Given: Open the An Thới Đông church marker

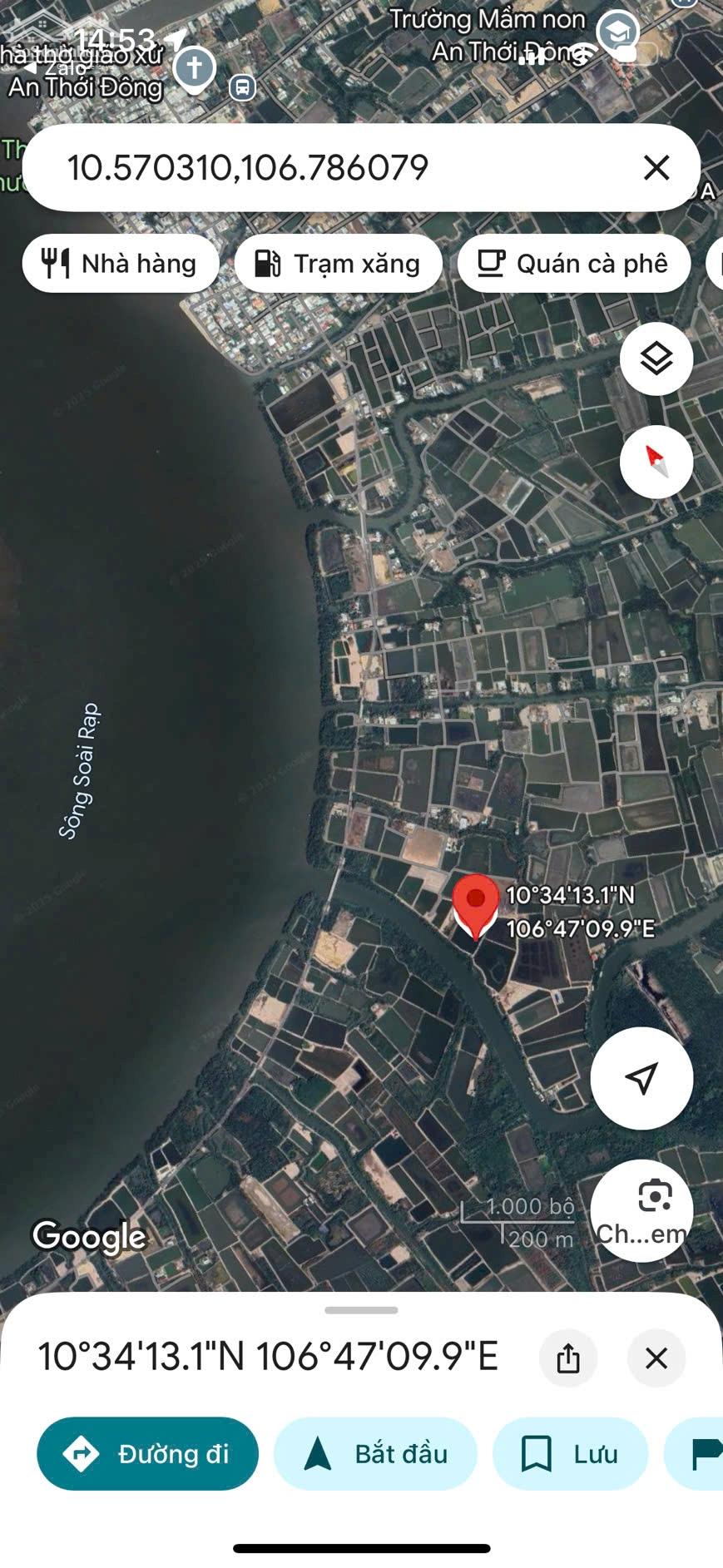Looking at the screenshot, I should pyautogui.click(x=194, y=68).
